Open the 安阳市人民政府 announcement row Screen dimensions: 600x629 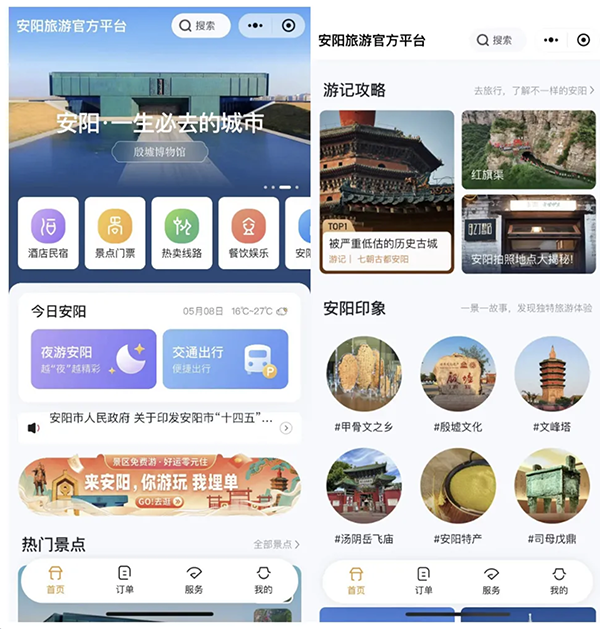(x=160, y=427)
